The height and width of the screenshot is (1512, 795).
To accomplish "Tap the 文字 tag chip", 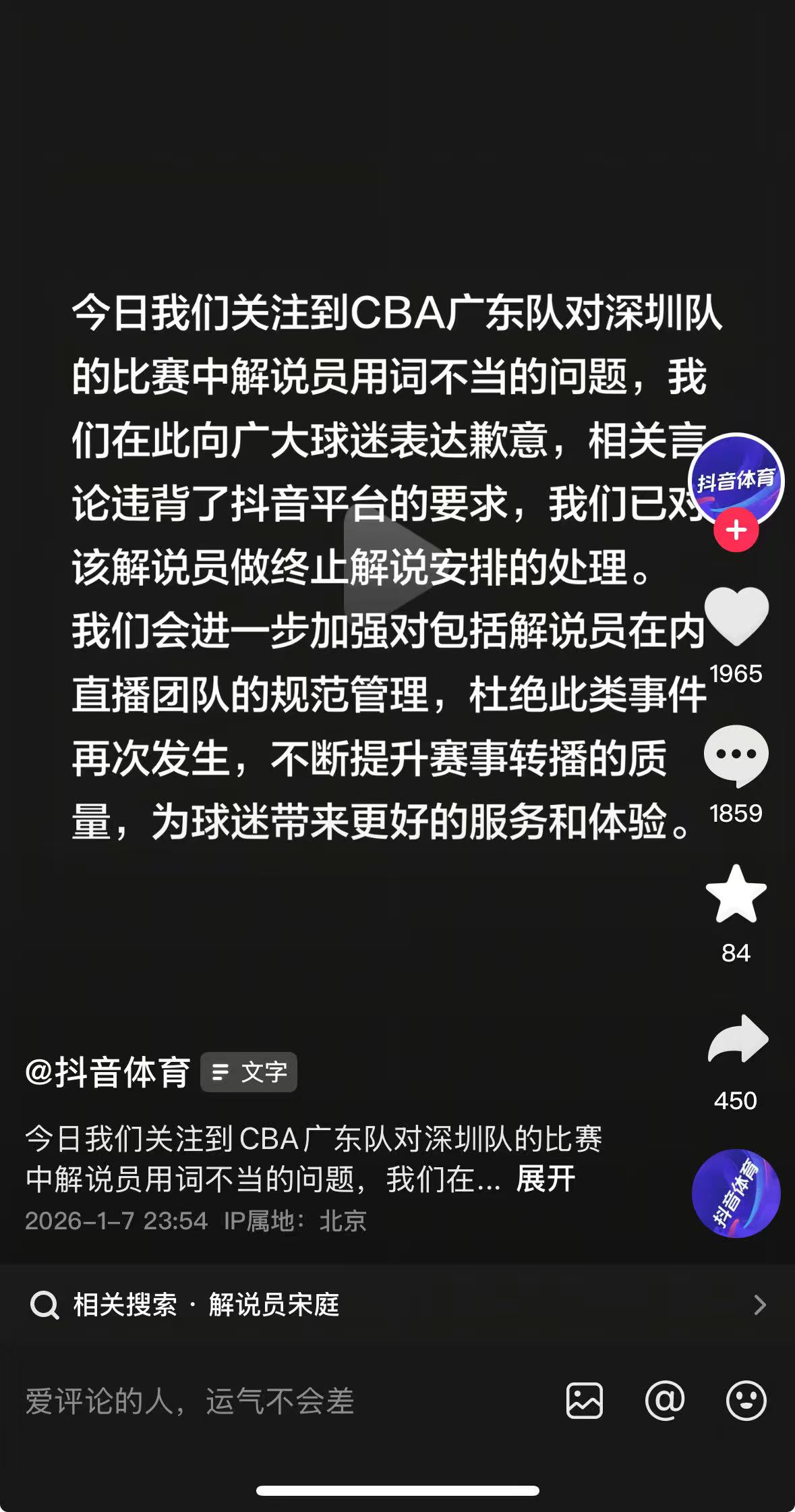I will click(x=249, y=1072).
